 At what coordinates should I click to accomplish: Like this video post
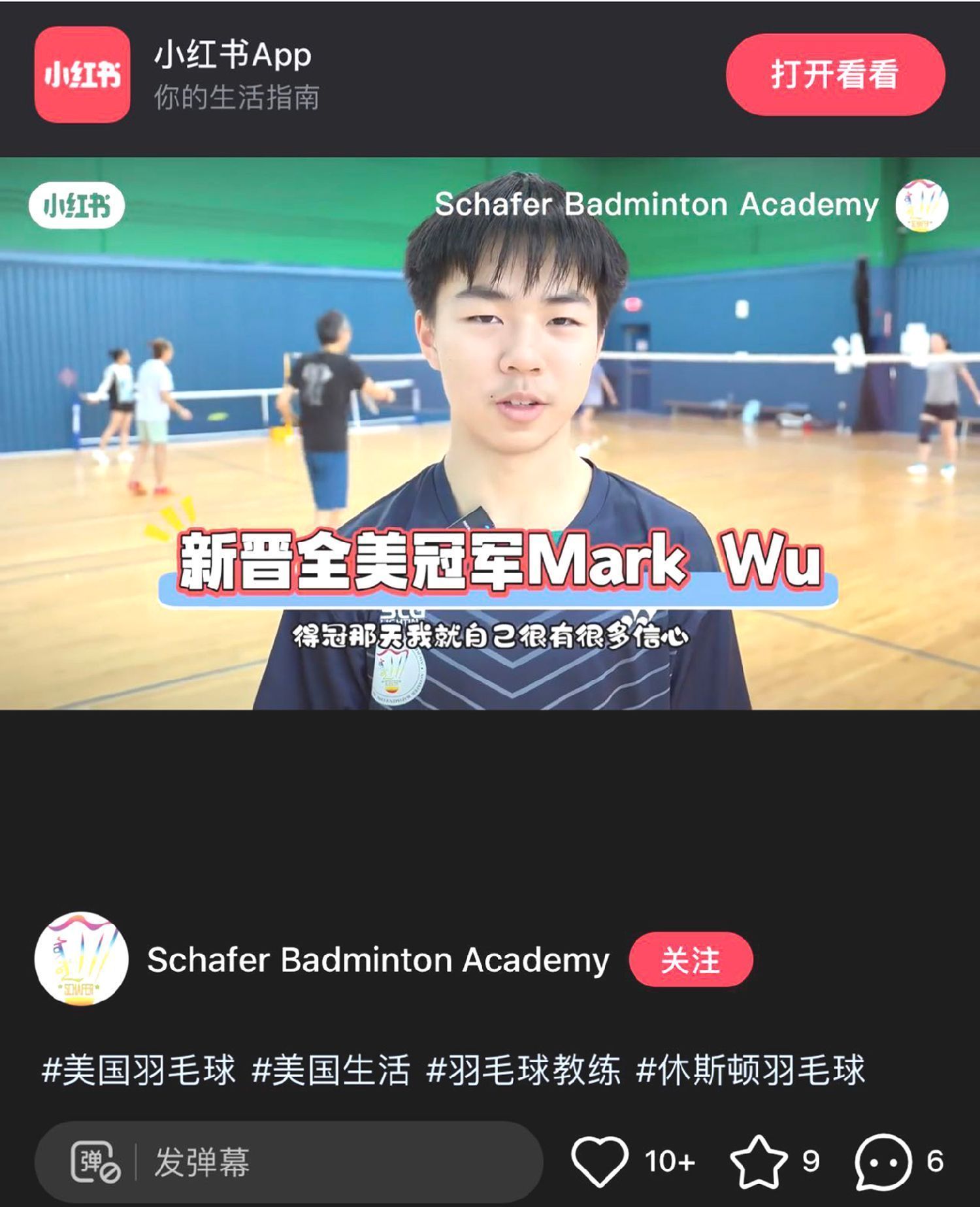[x=600, y=1161]
